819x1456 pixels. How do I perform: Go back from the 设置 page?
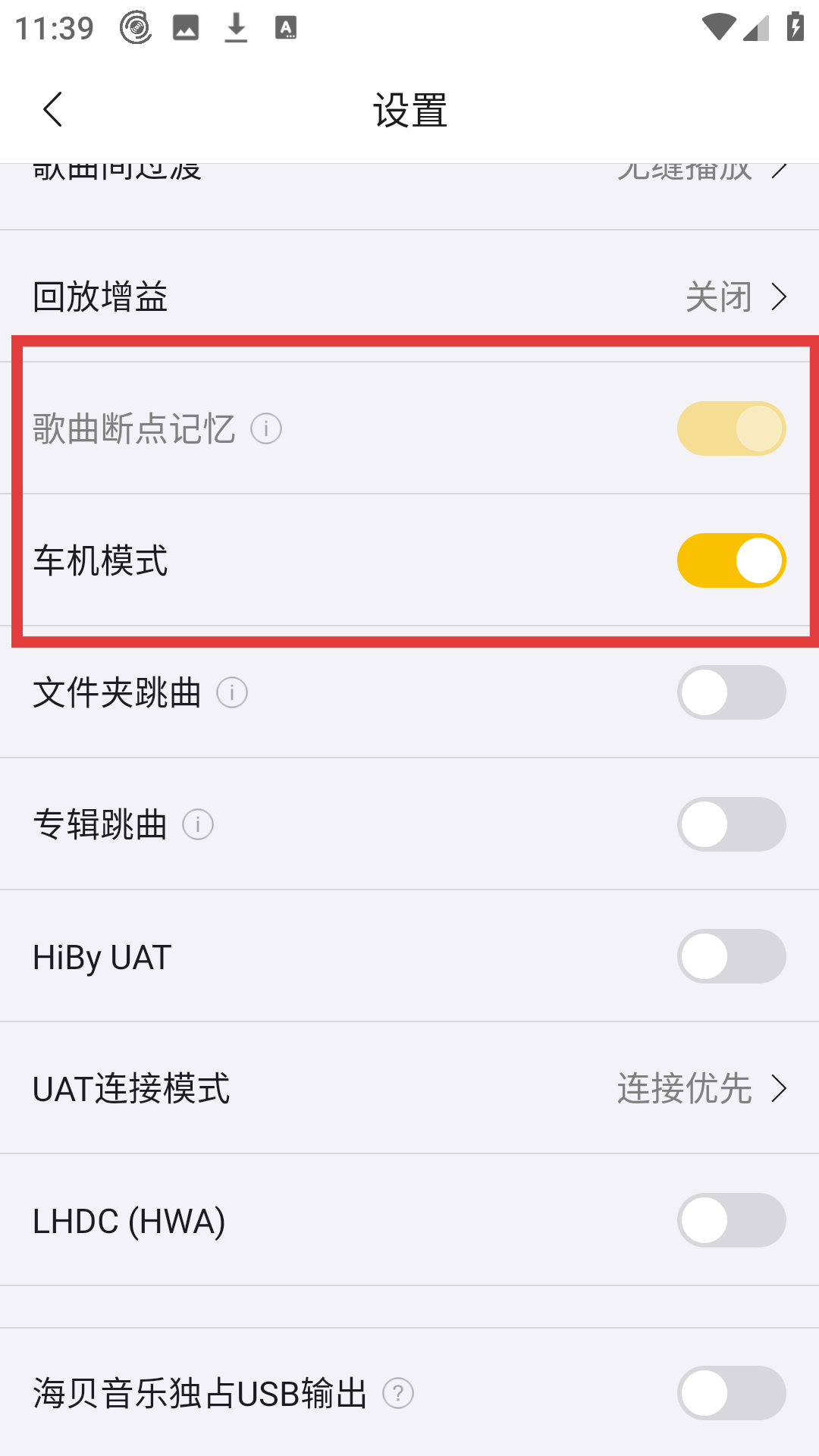(x=53, y=110)
